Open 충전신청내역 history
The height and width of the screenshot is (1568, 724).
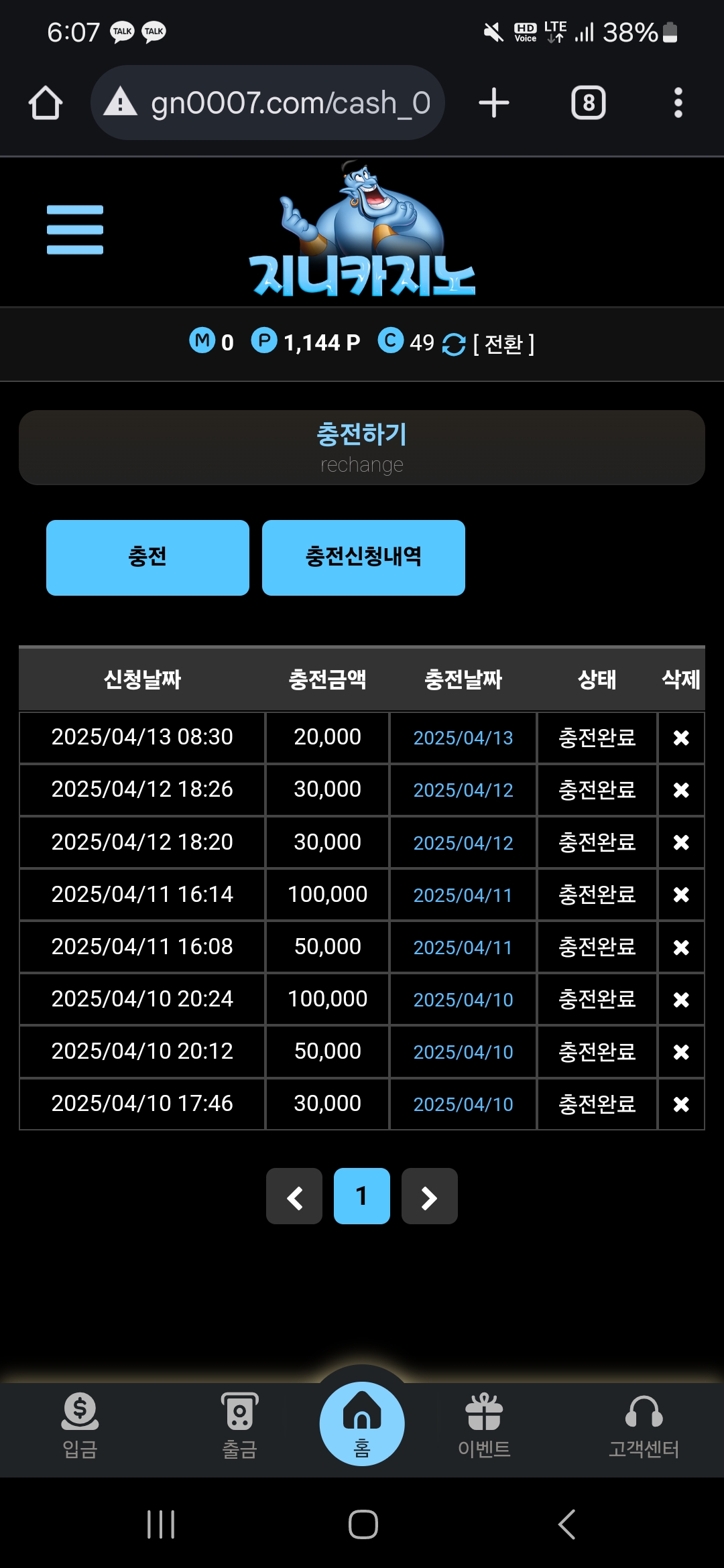(x=363, y=558)
